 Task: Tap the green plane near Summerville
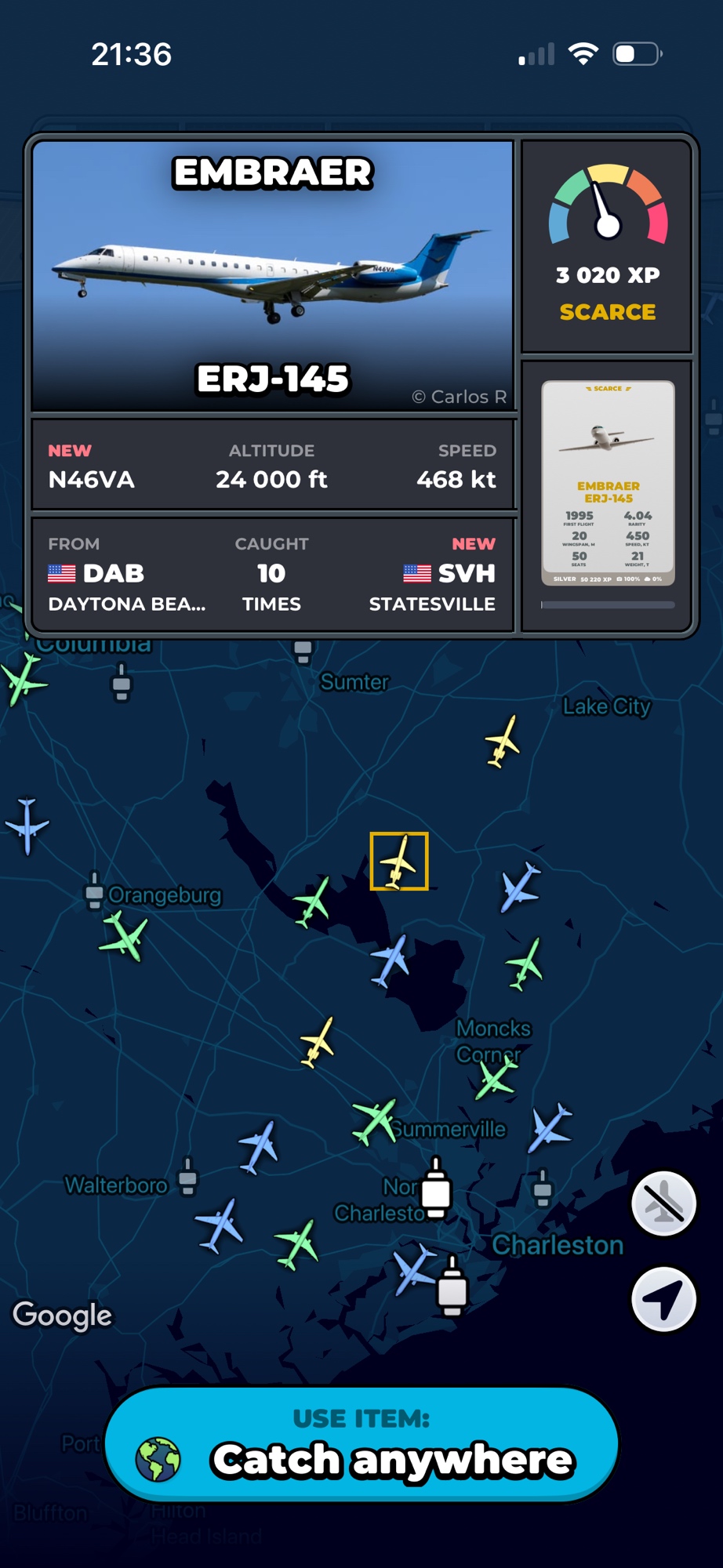[x=375, y=1120]
